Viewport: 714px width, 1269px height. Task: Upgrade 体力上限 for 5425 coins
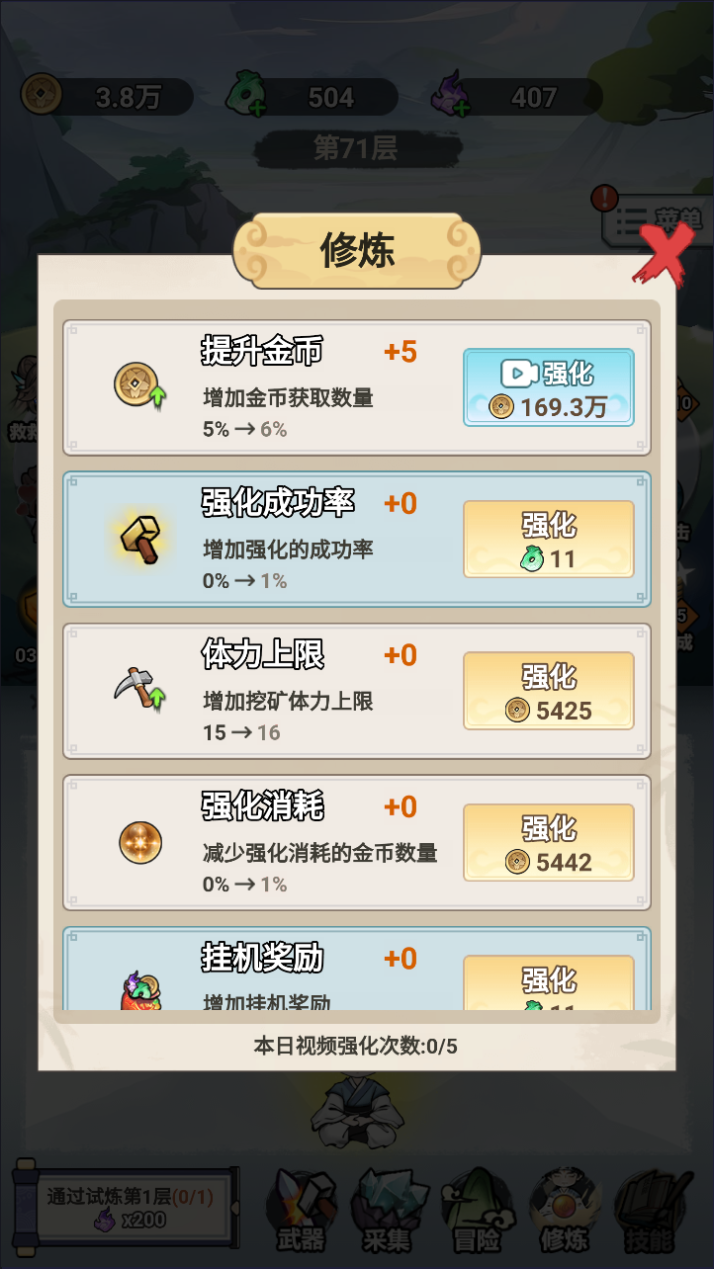pos(548,691)
